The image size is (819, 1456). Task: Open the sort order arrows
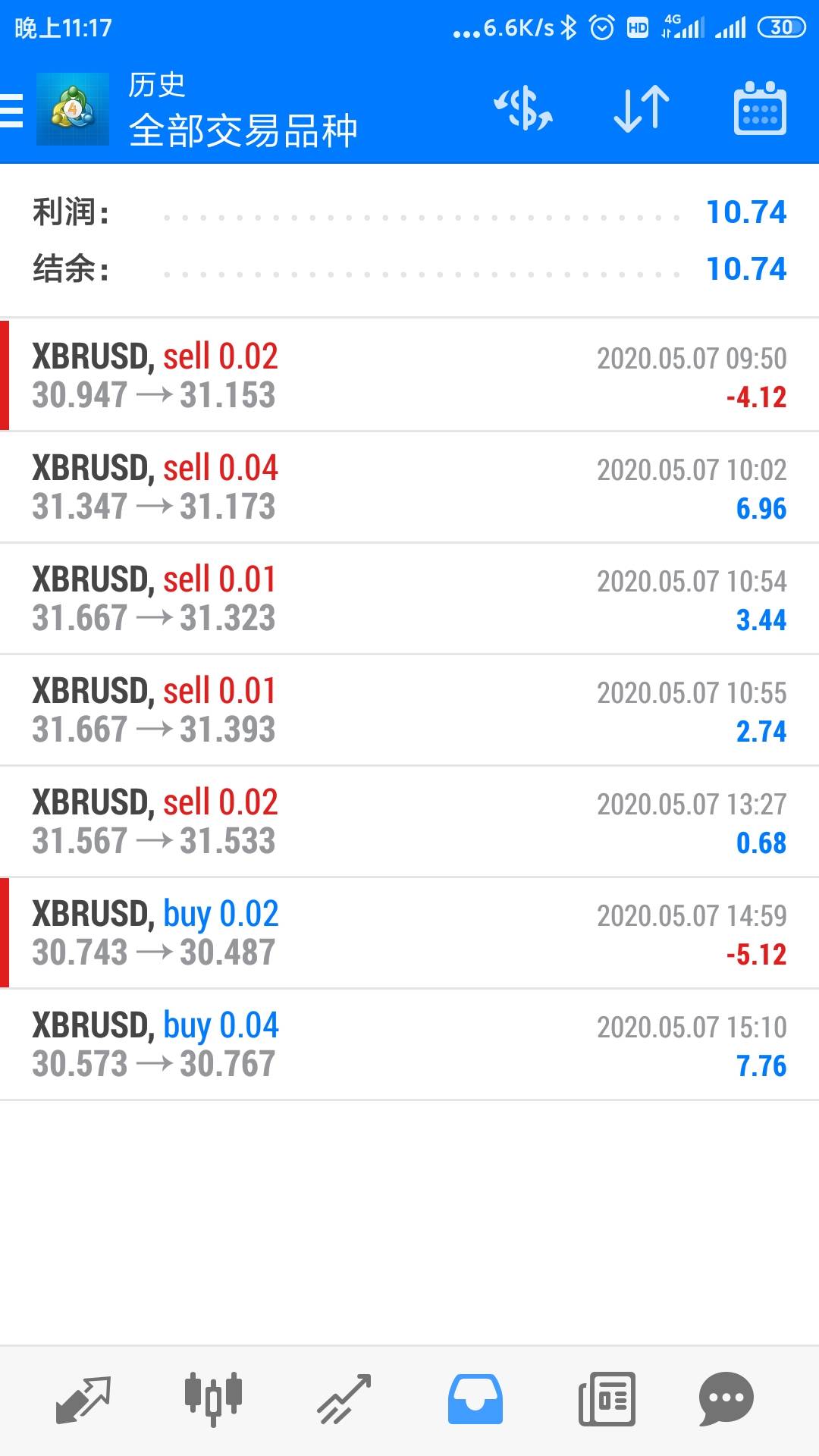[642, 108]
